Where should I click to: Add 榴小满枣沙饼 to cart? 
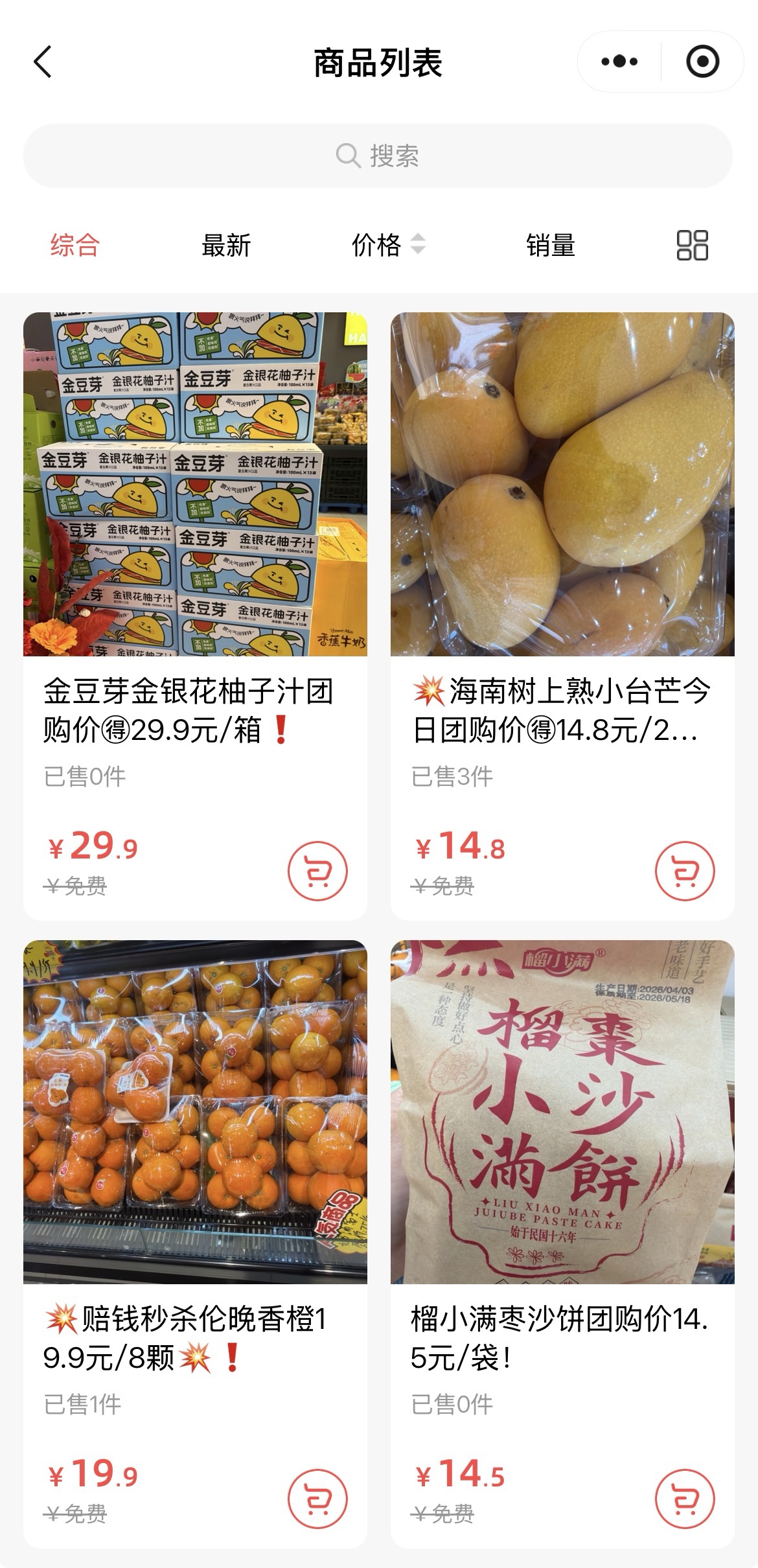pos(685,1499)
